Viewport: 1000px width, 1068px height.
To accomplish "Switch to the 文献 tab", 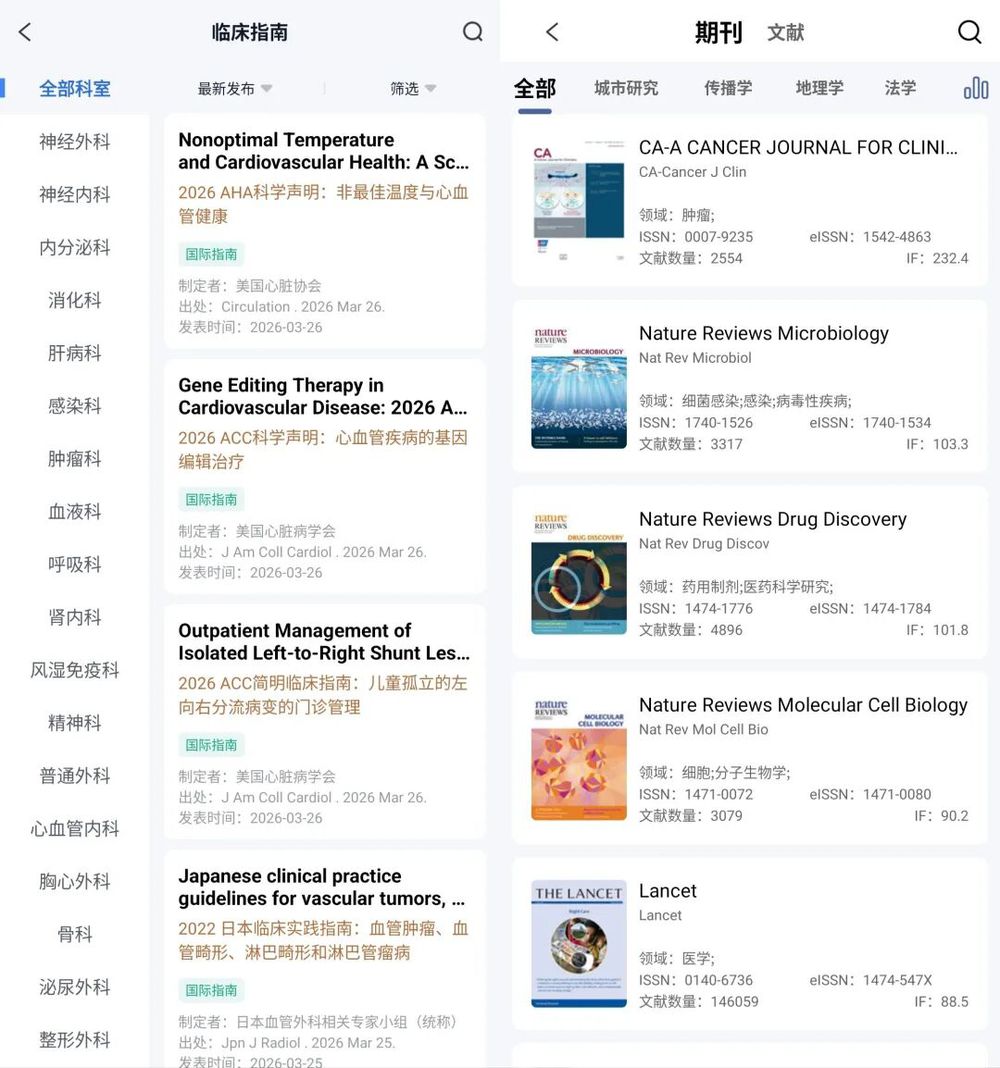I will [x=786, y=31].
